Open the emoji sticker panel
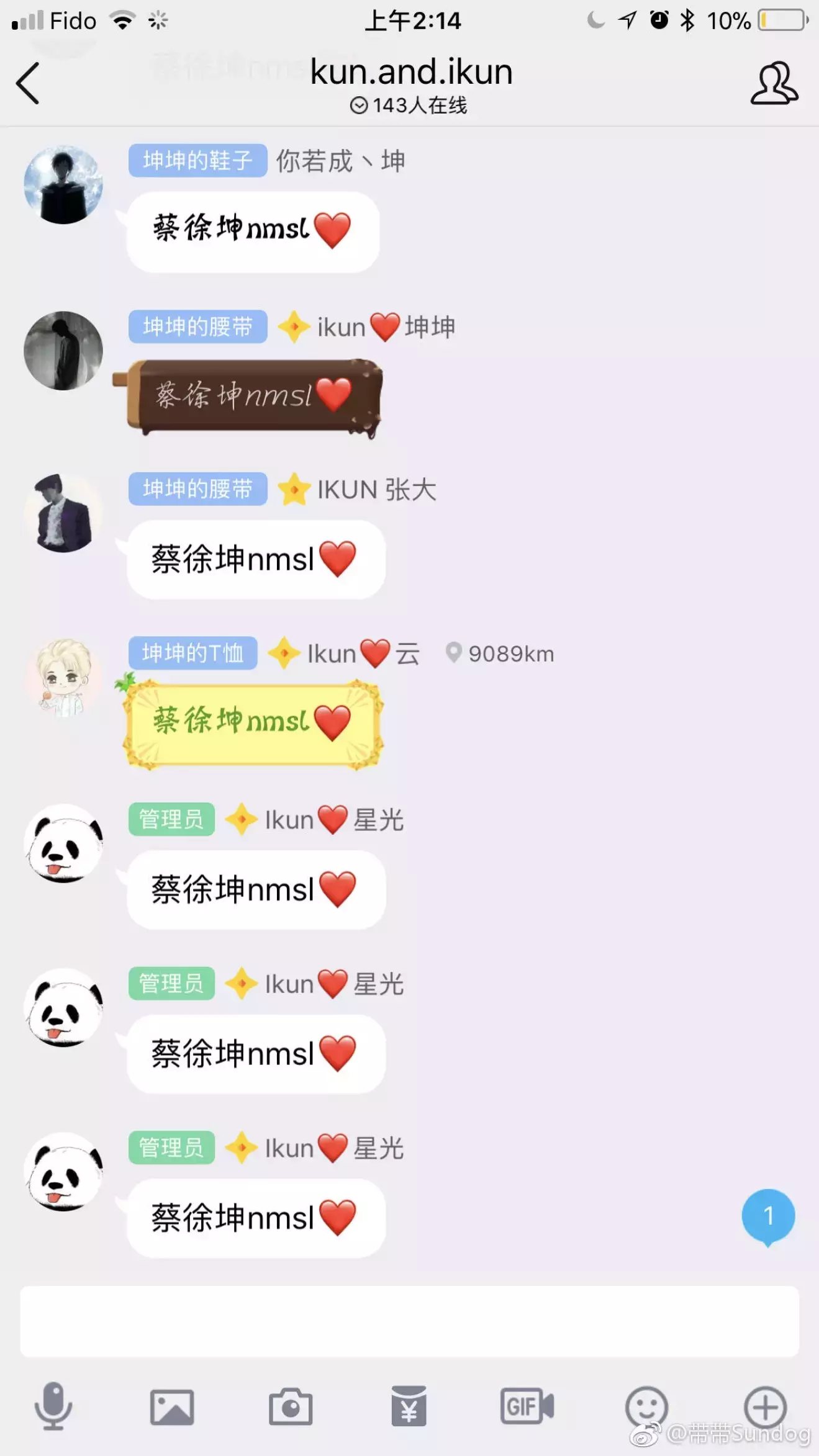 coord(646,1406)
